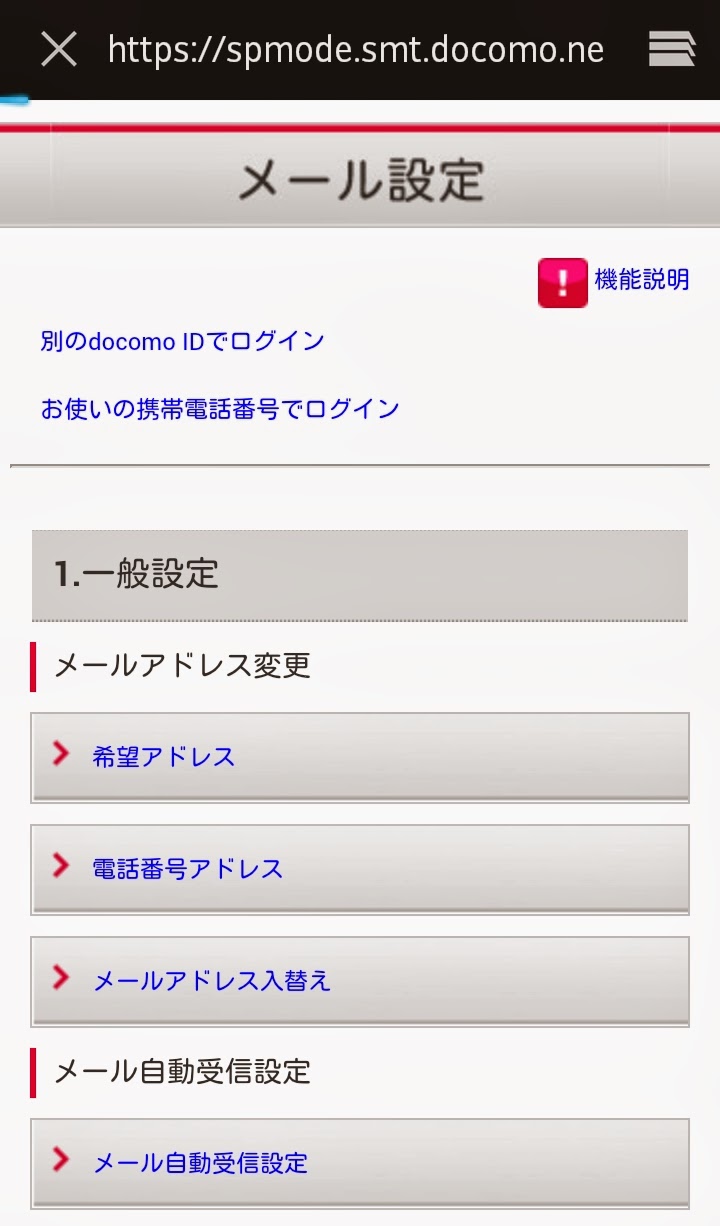Tap 別のdocomo IDでログイン link

click(183, 341)
